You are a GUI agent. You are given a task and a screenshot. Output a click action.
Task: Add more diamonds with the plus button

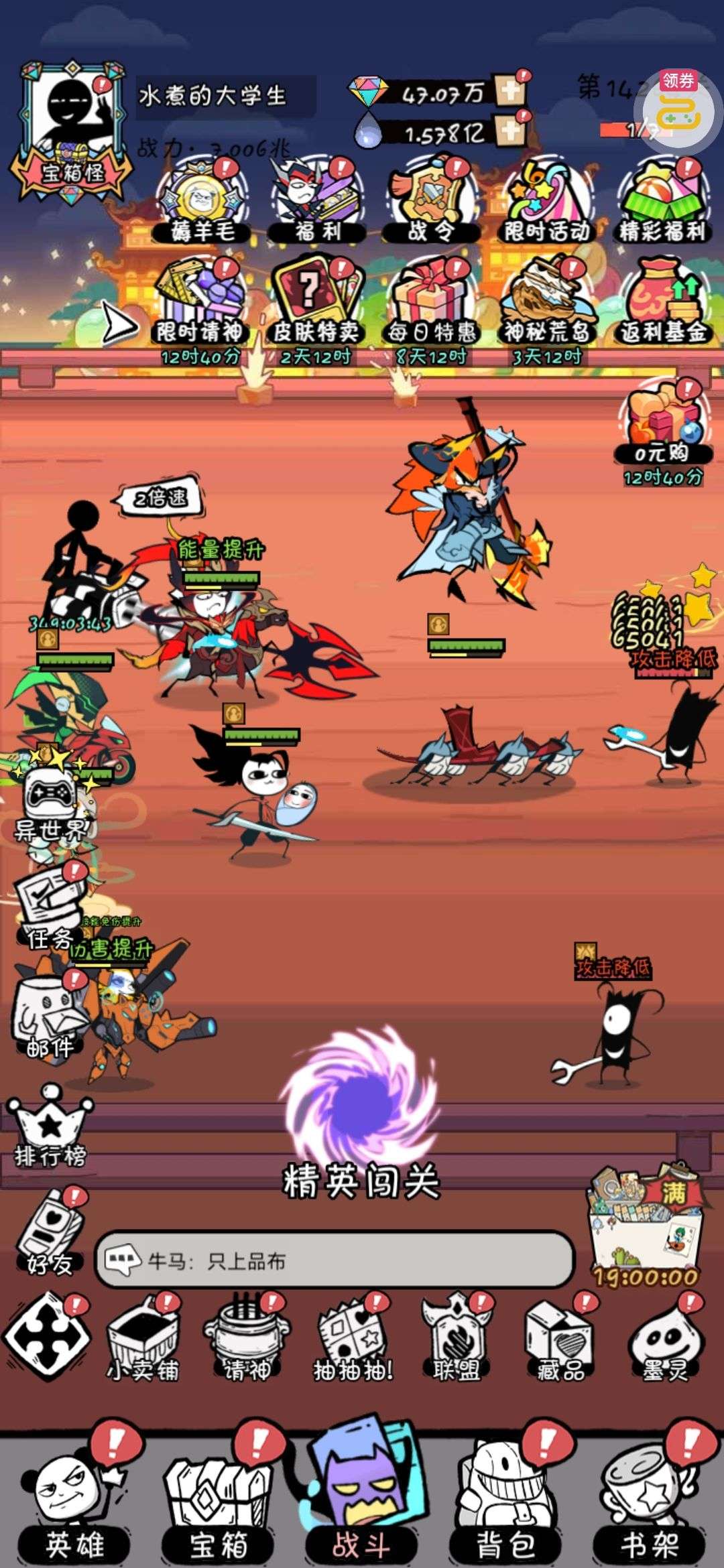[511, 90]
